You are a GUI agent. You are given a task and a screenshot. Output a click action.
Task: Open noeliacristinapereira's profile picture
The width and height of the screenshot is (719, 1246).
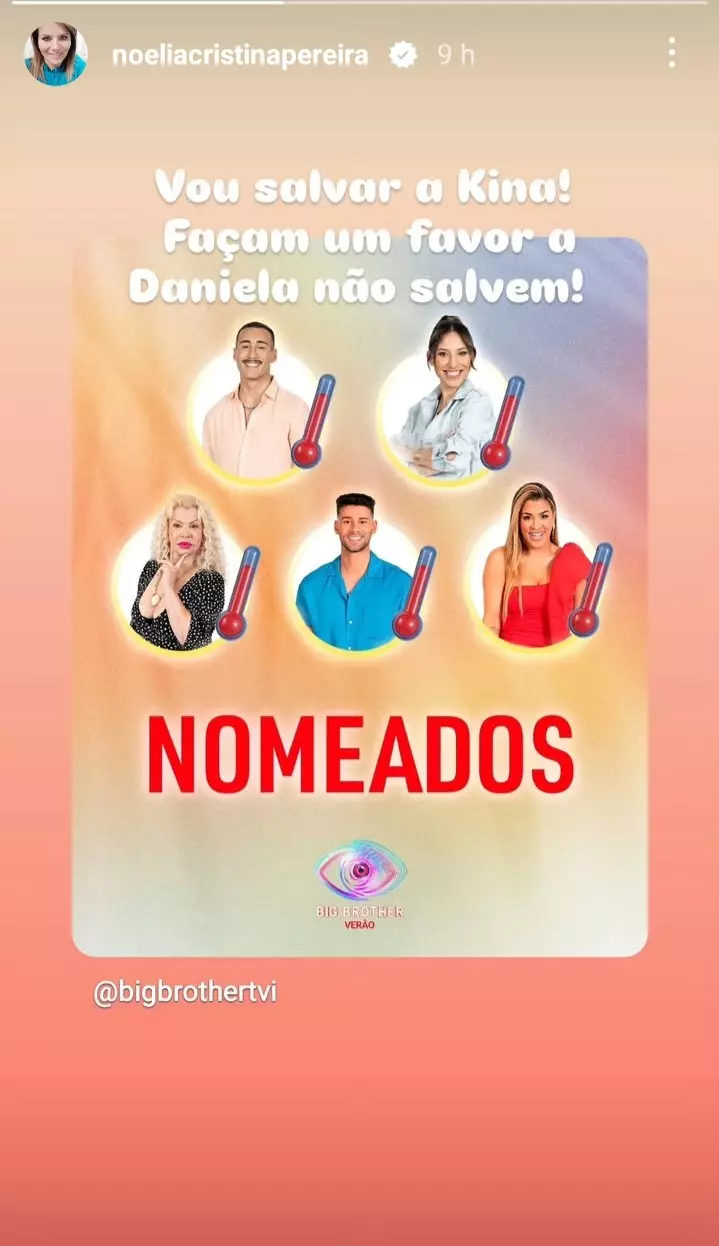tap(55, 54)
